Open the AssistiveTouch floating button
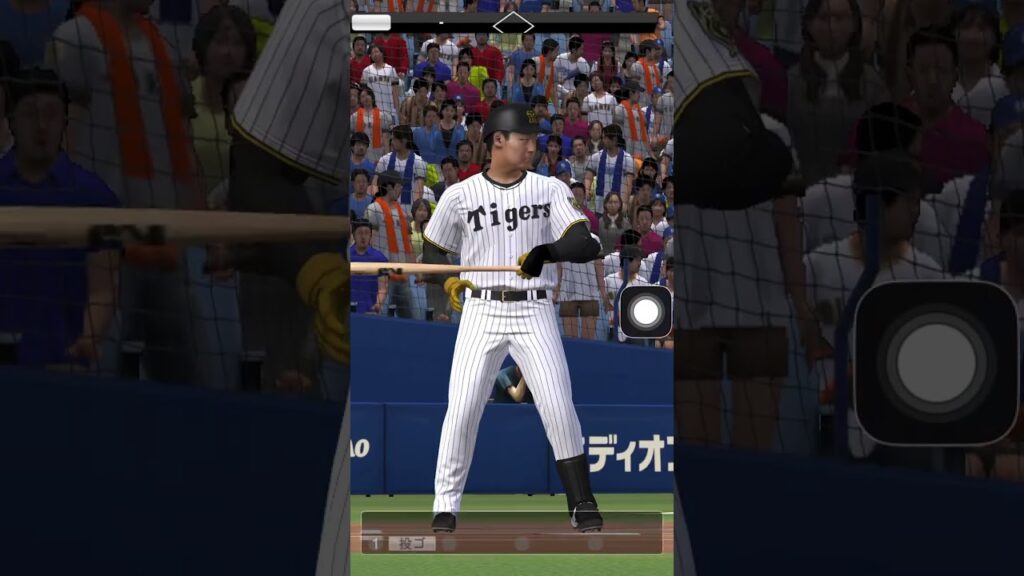Image resolution: width=1024 pixels, height=576 pixels. point(646,311)
